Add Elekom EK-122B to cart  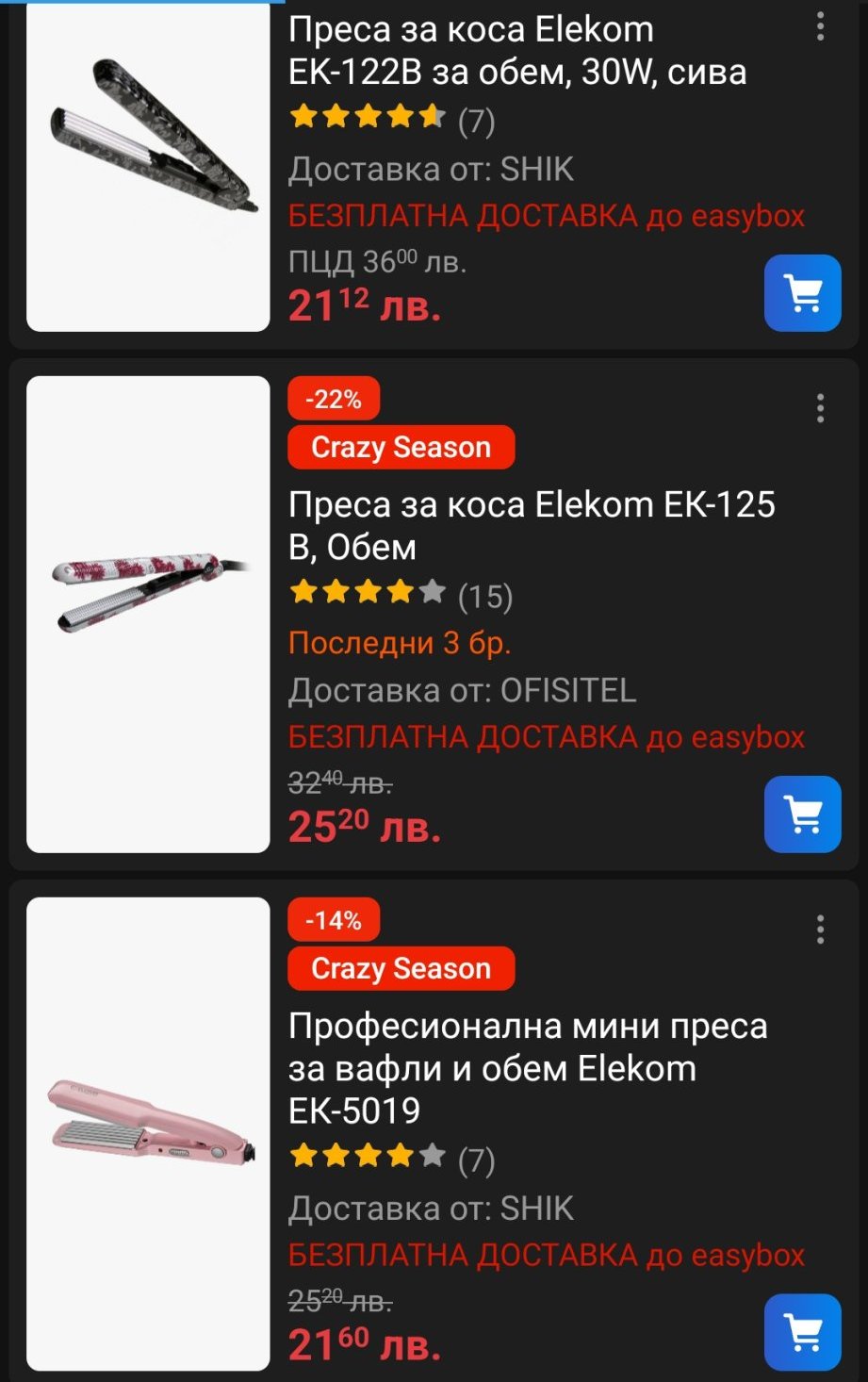coord(802,293)
